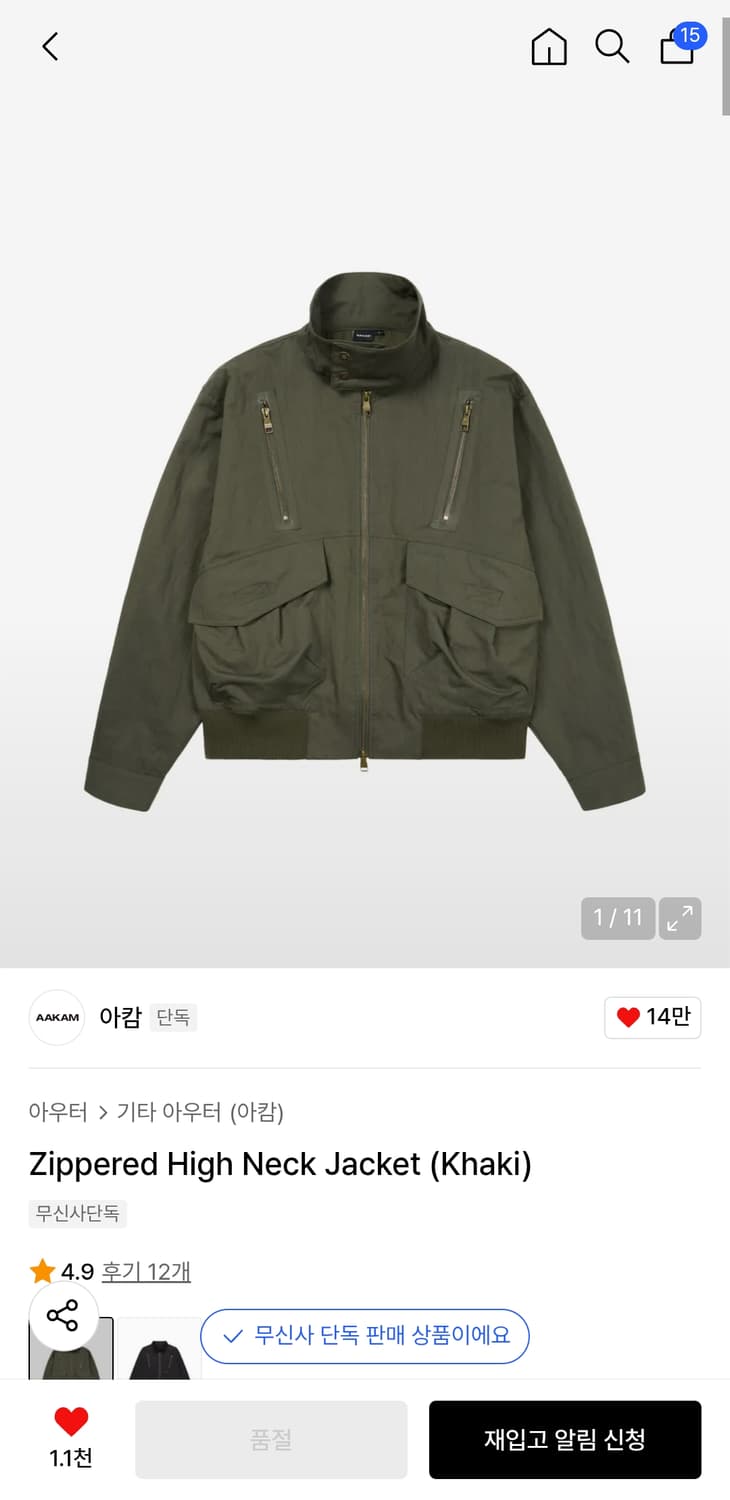Viewport: 730px width, 1500px height.
Task: Tap the 무신사단독 tag below title
Action: 78,1213
